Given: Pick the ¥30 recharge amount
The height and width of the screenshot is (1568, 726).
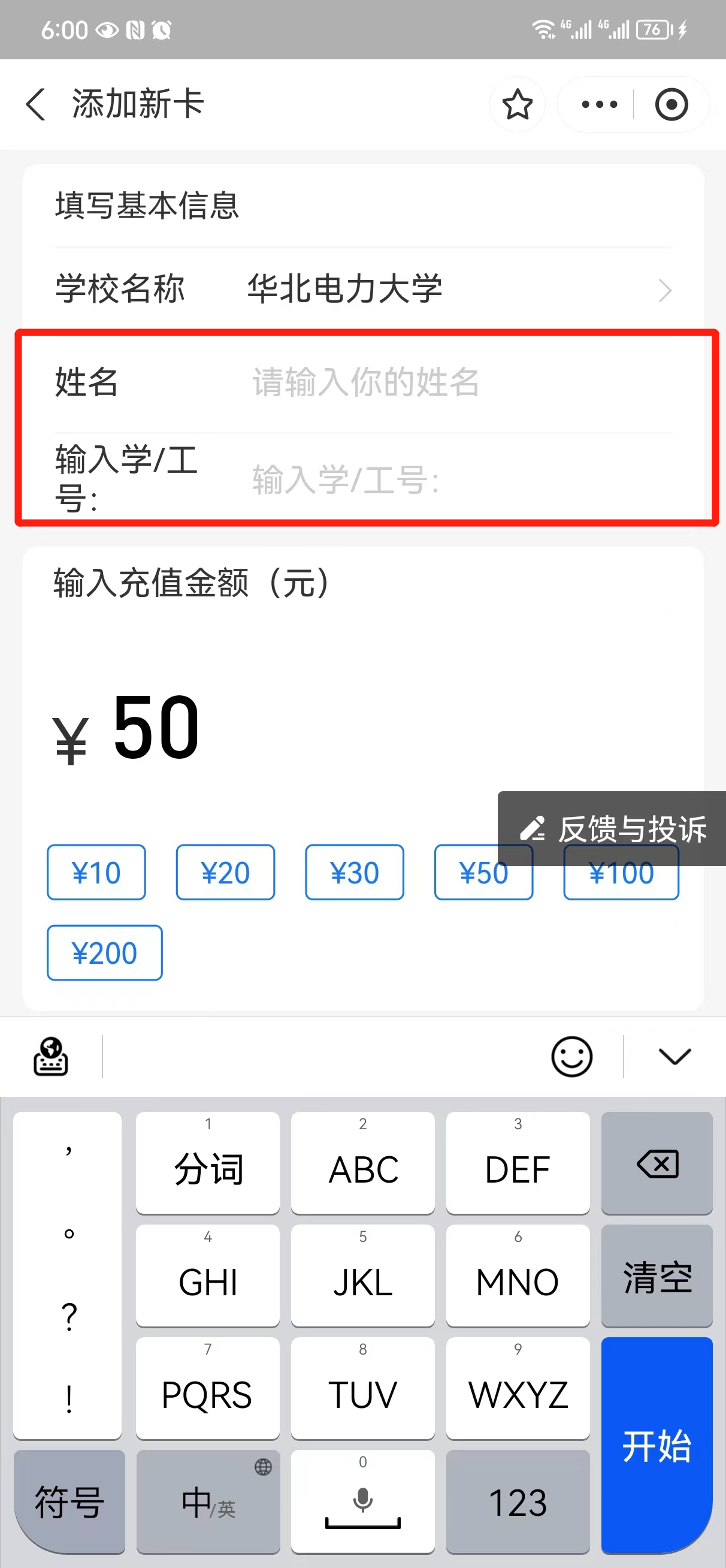Looking at the screenshot, I should tap(354, 872).
